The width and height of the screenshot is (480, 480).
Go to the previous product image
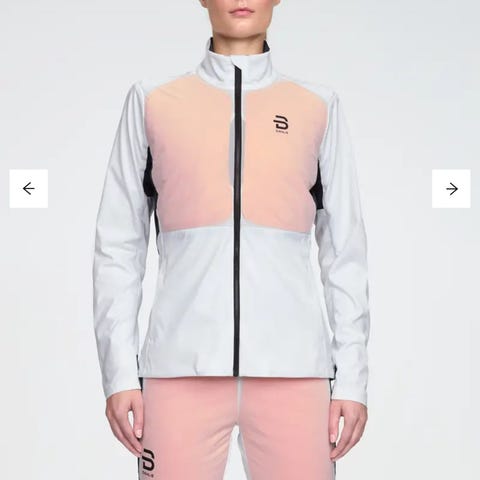coord(29,189)
